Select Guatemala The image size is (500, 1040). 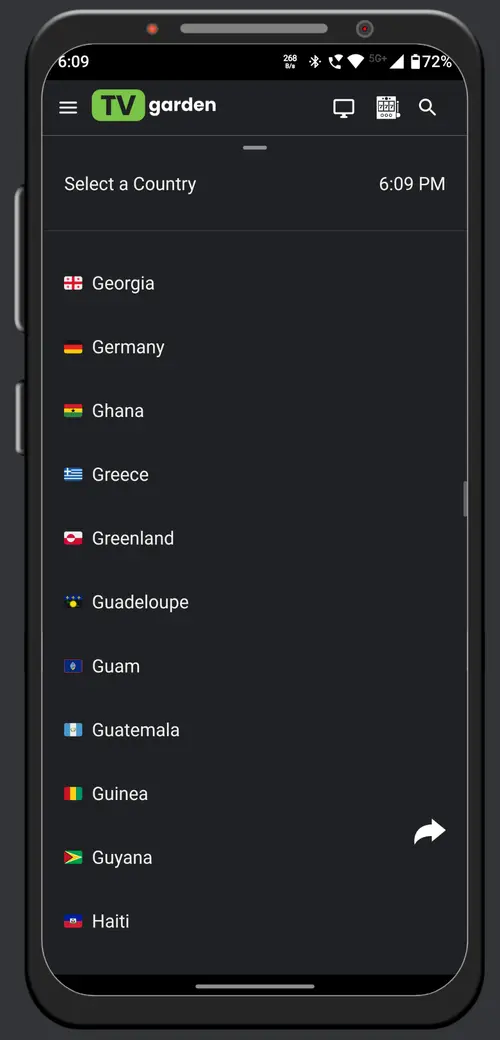point(255,730)
